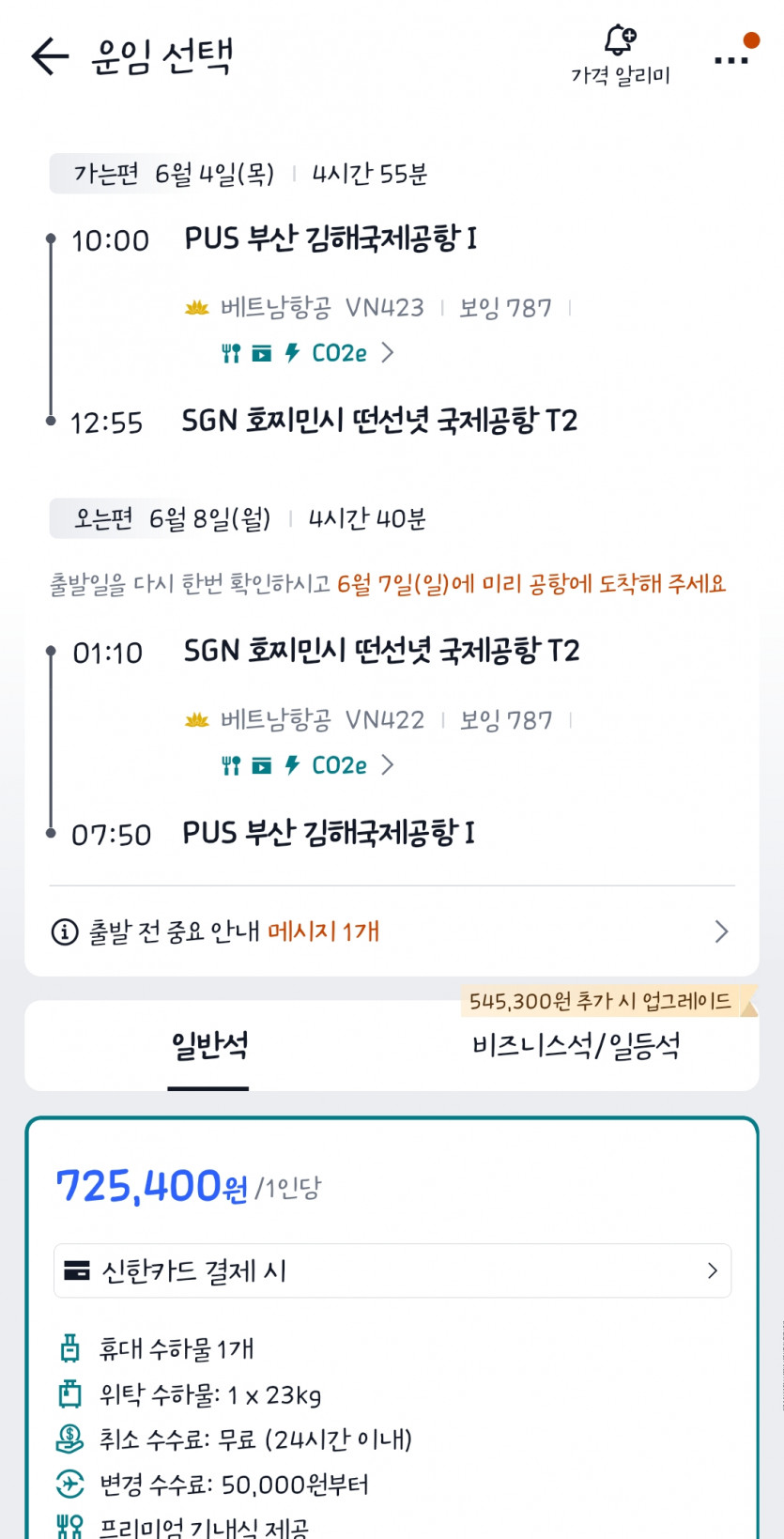Viewport: 784px width, 1539px height.
Task: Switch to the 비즈니스석/일등석 tab
Action: tap(575, 1046)
